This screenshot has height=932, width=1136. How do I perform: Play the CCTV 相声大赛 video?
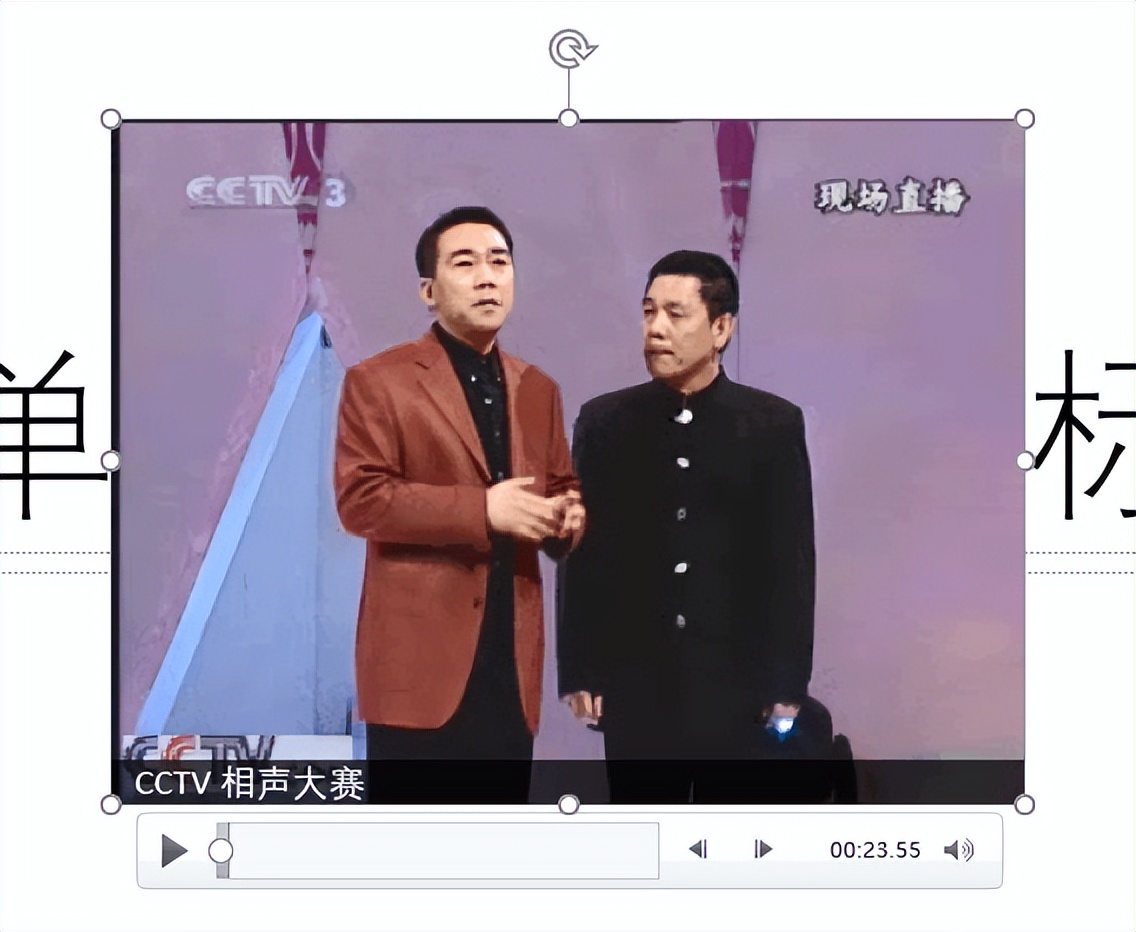coord(174,851)
